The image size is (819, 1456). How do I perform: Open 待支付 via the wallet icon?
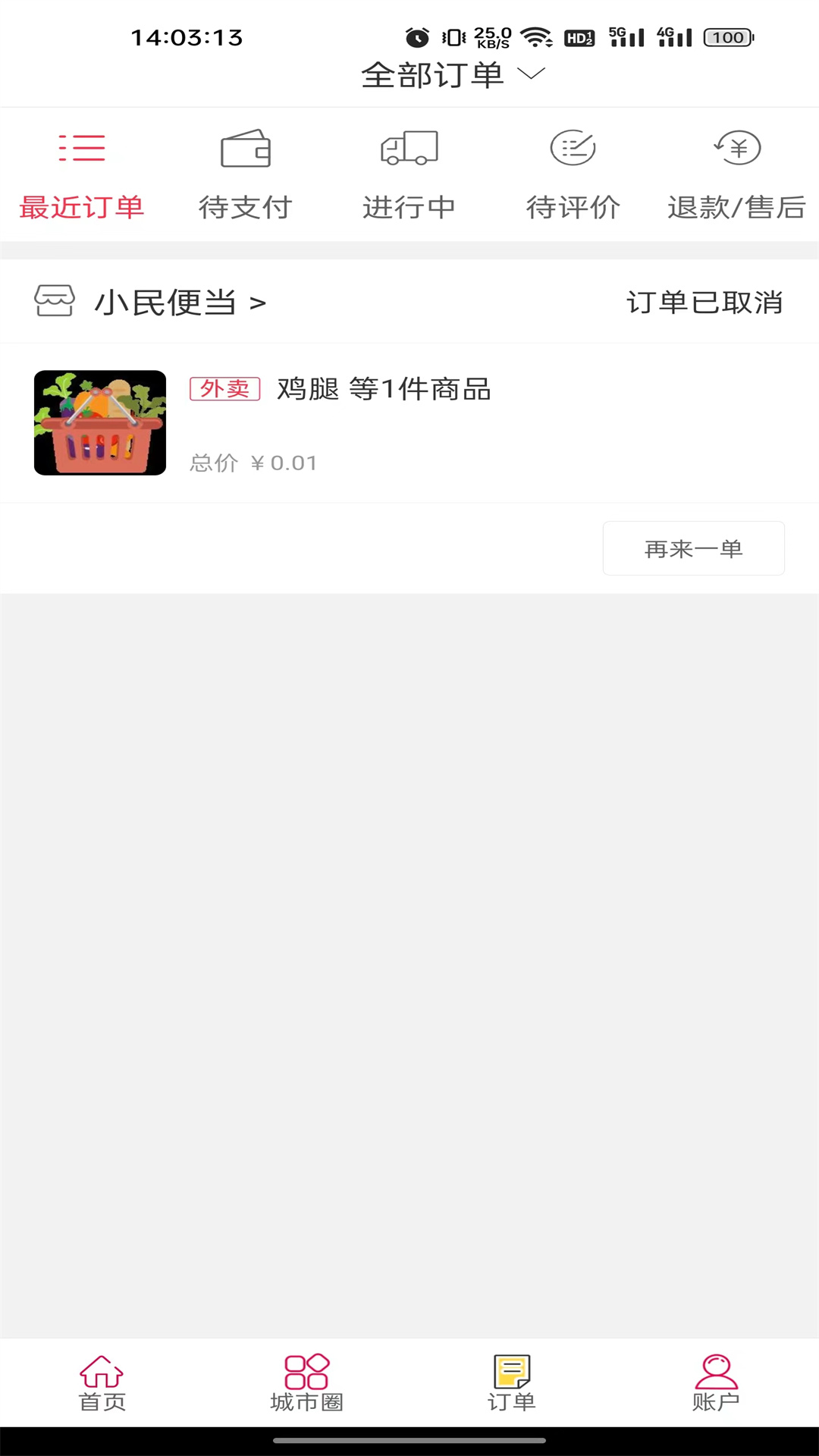245,147
